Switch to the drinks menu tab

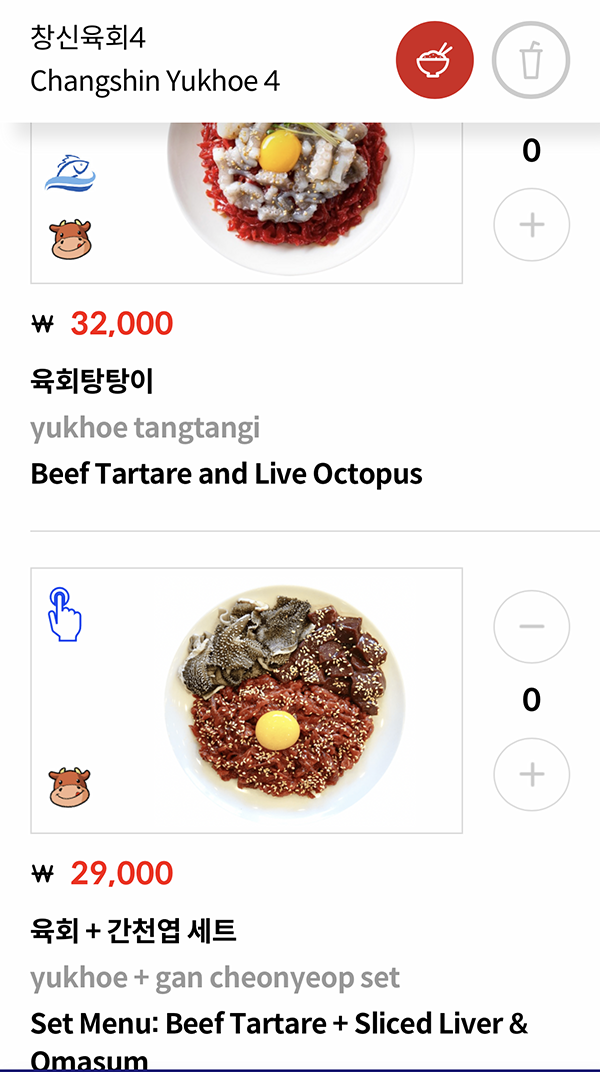tap(530, 60)
